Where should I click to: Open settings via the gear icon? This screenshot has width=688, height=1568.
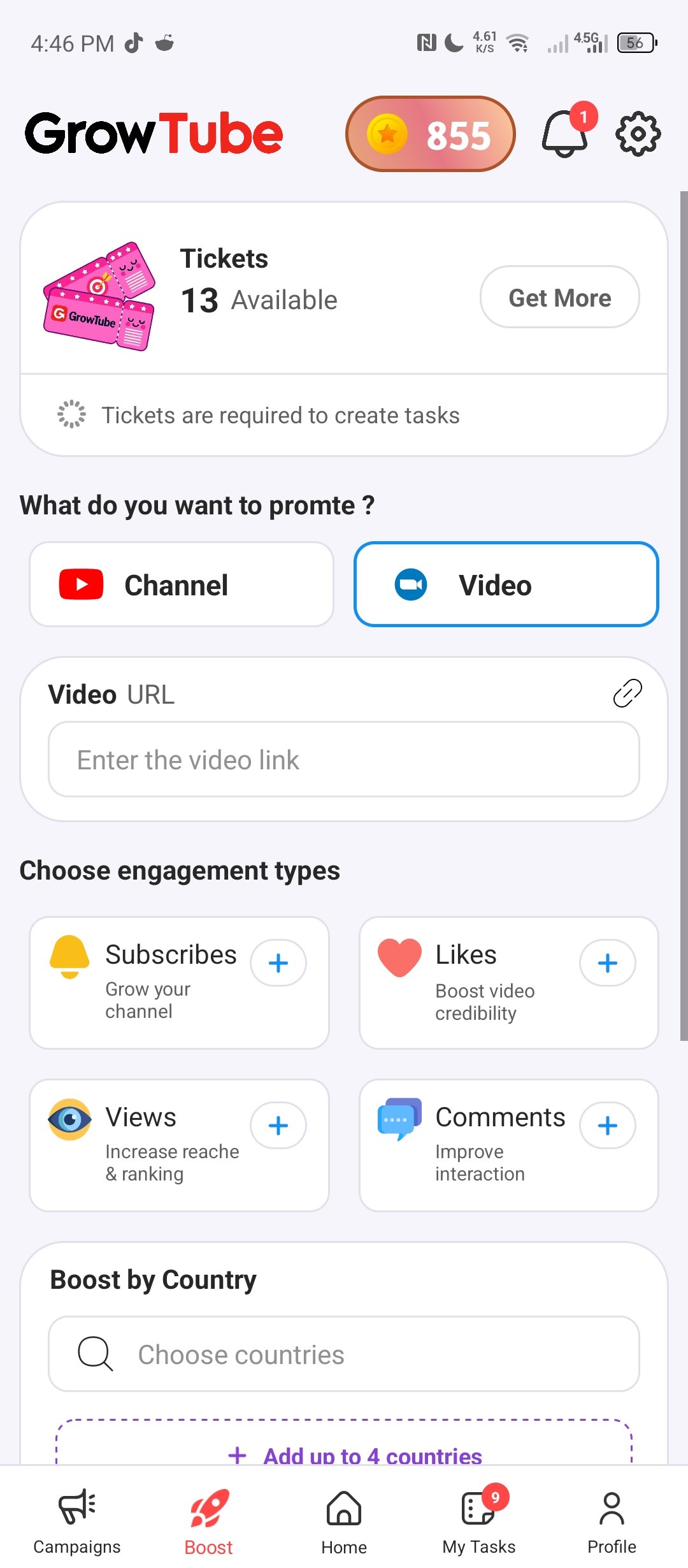pos(638,134)
